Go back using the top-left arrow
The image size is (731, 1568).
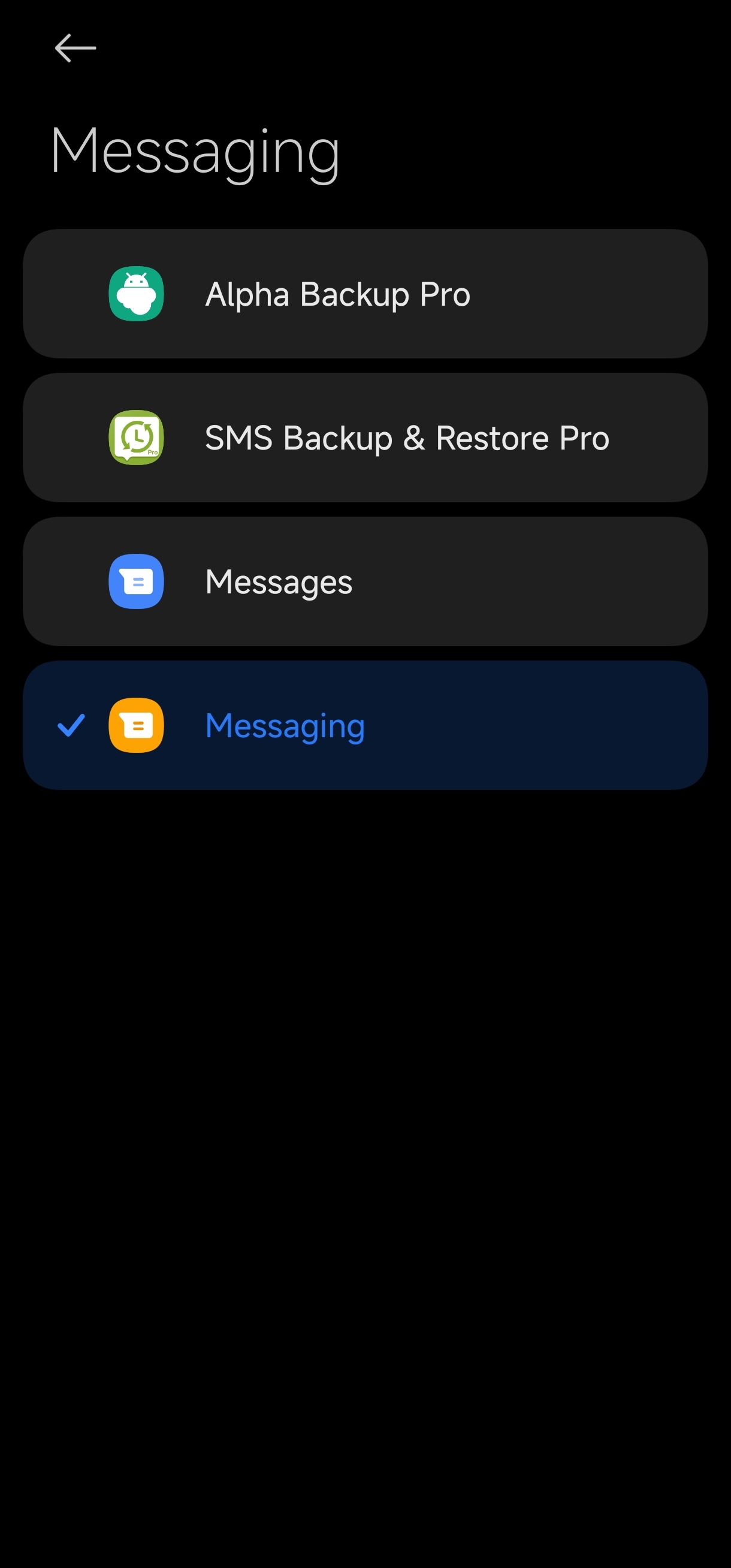coord(75,48)
